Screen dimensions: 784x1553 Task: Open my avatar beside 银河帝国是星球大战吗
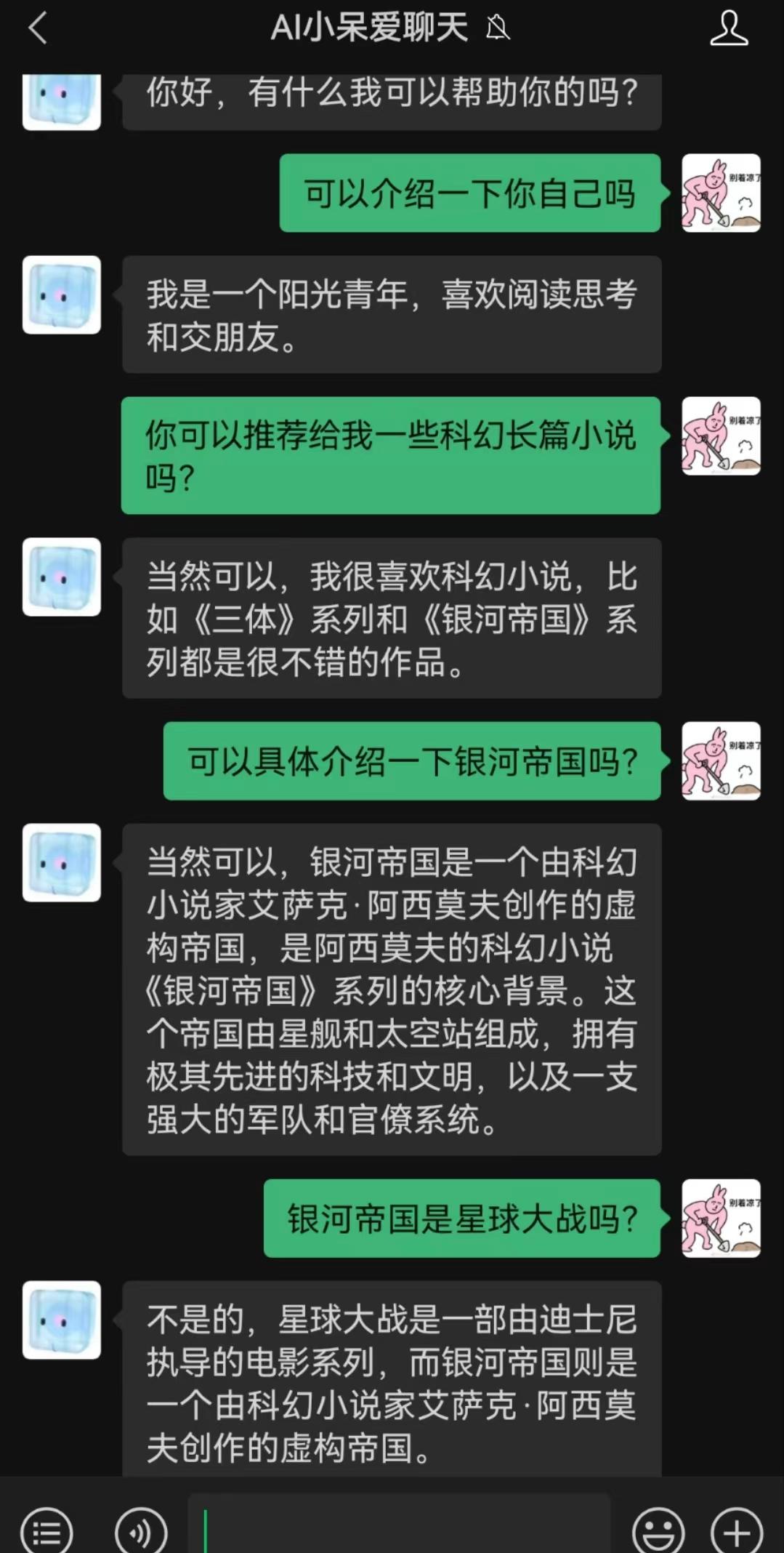[721, 1219]
